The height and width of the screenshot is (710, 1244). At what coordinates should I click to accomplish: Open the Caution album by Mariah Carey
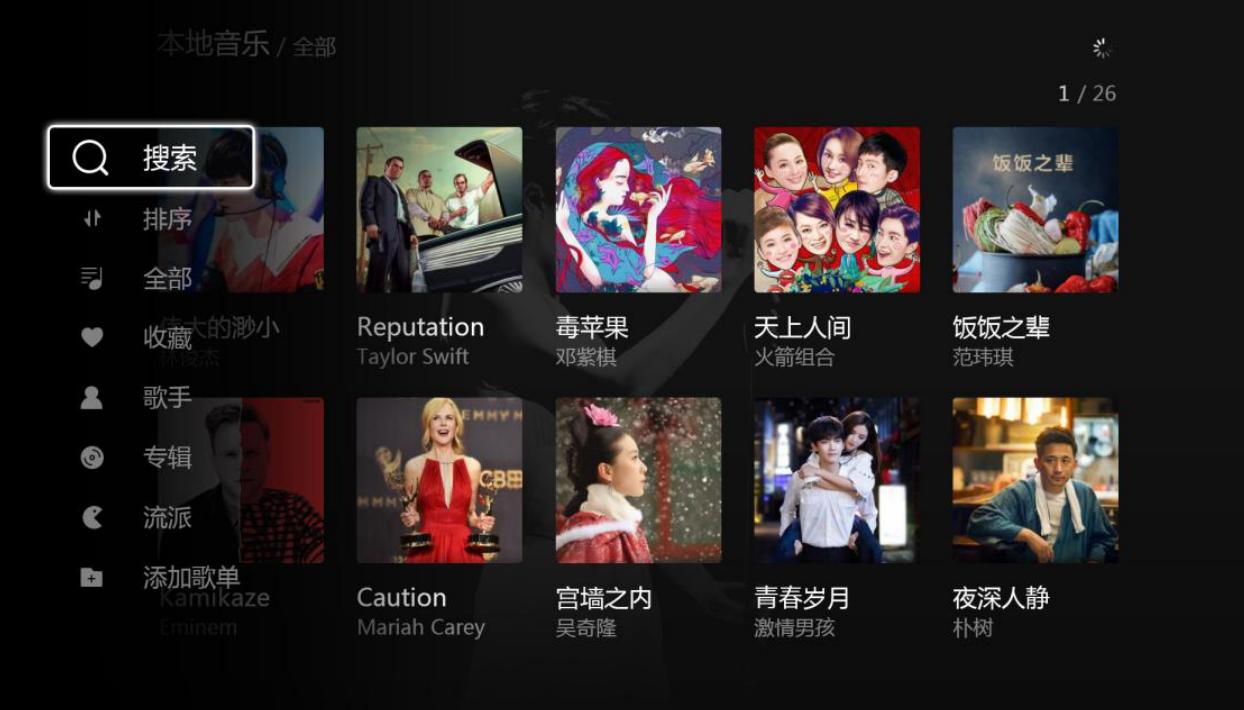439,480
